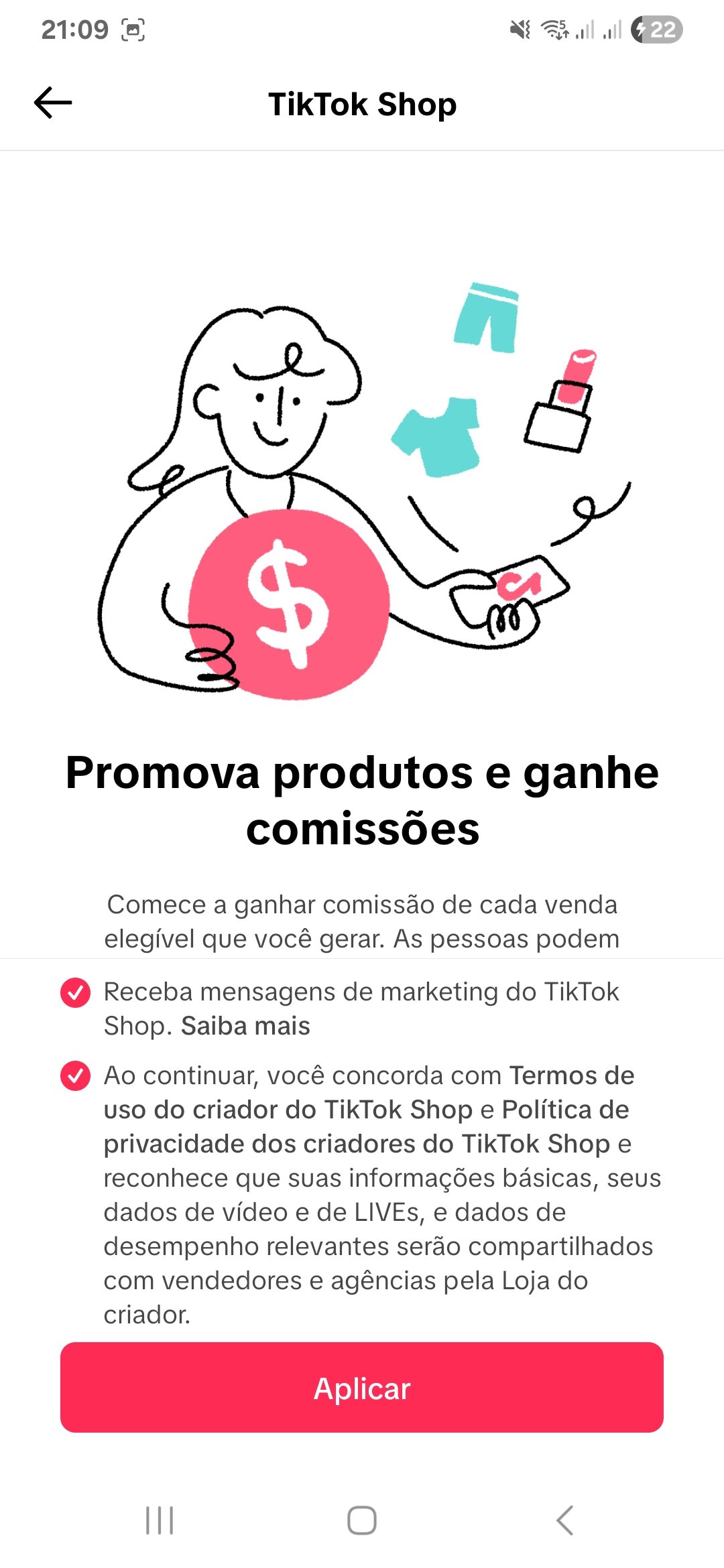Open recent apps from the navigation bar

160,1520
